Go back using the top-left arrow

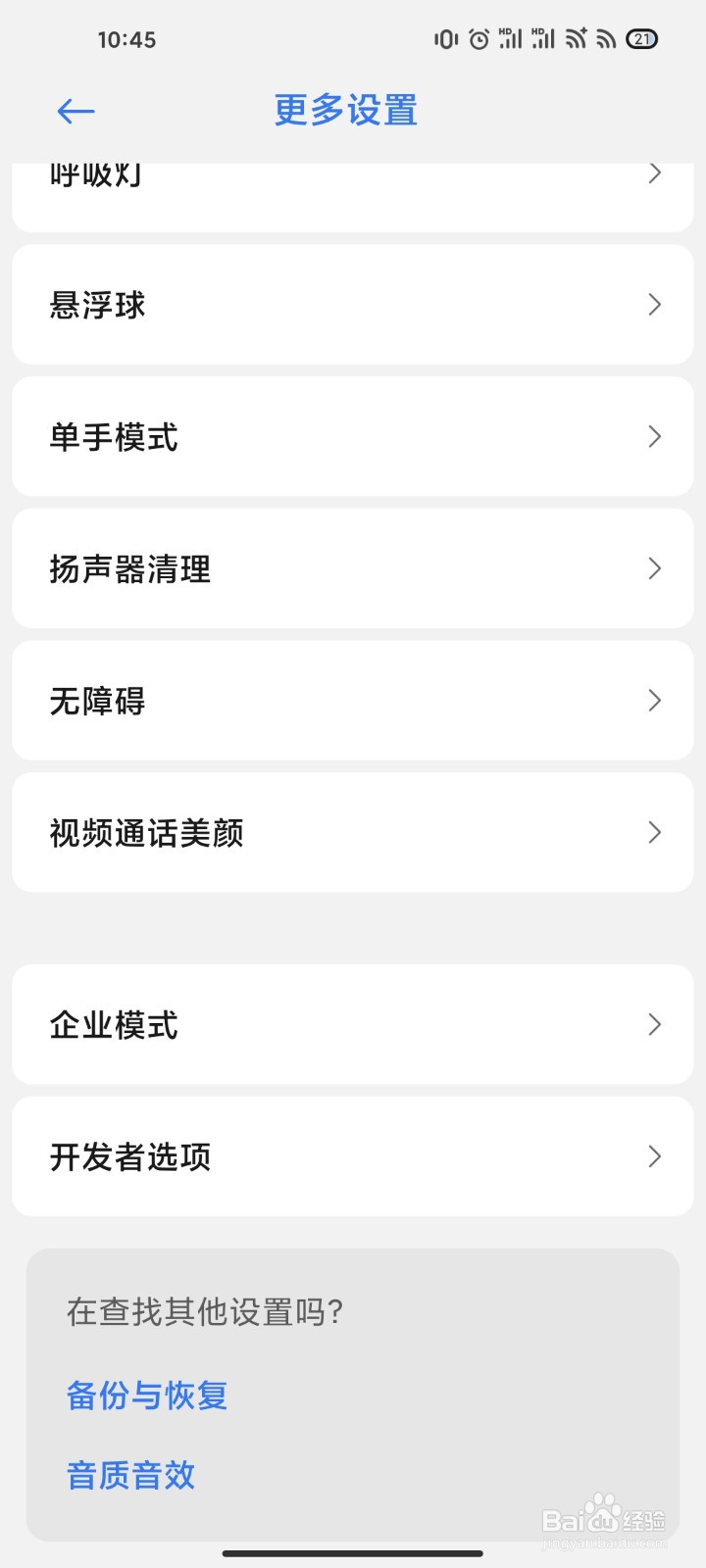[x=76, y=112]
